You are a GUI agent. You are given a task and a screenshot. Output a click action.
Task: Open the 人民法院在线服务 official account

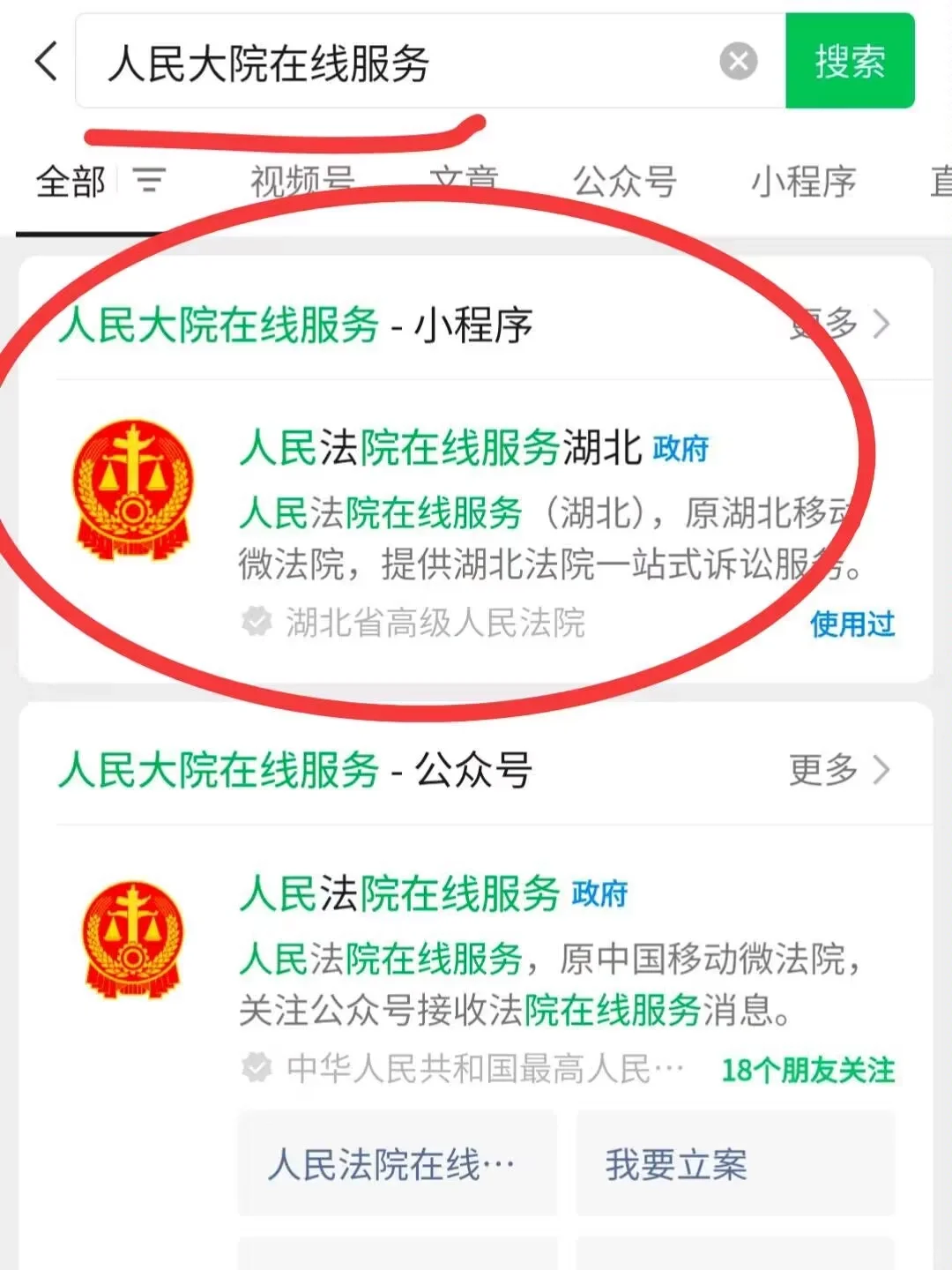(x=400, y=893)
